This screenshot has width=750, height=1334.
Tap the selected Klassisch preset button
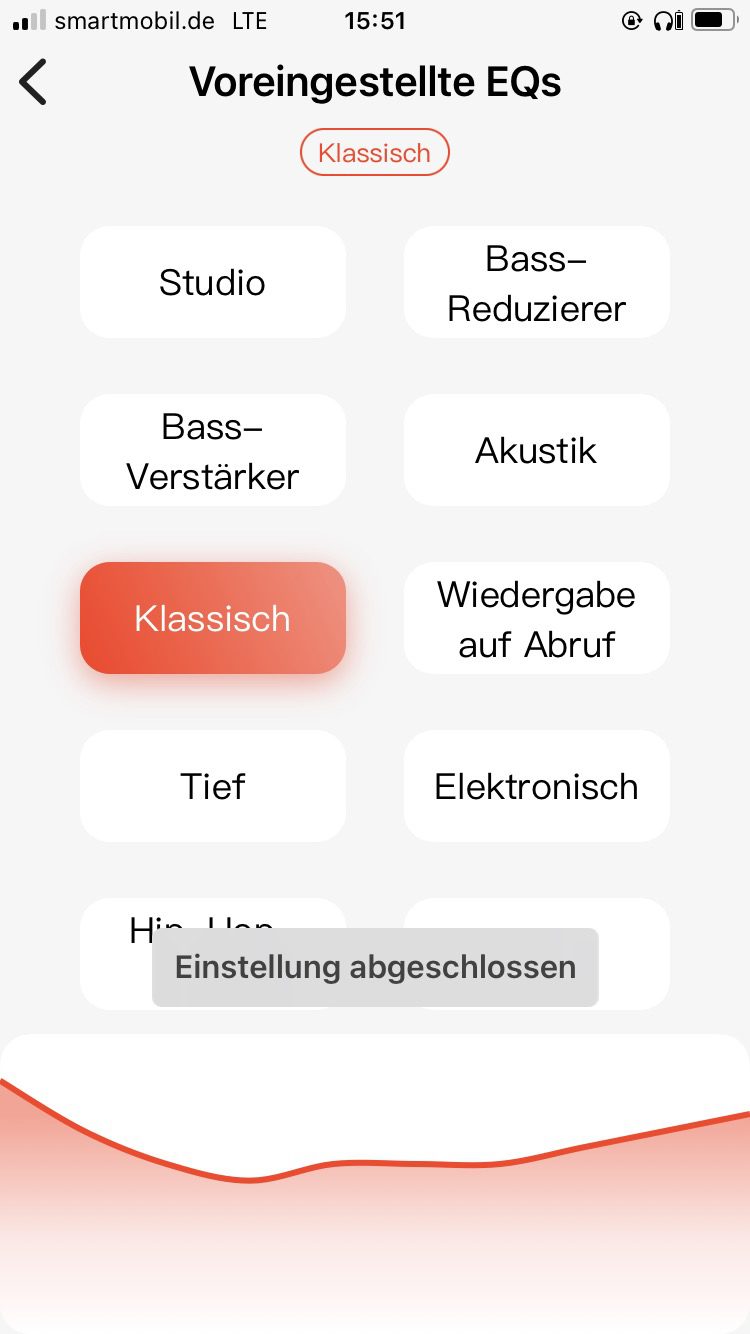point(212,618)
